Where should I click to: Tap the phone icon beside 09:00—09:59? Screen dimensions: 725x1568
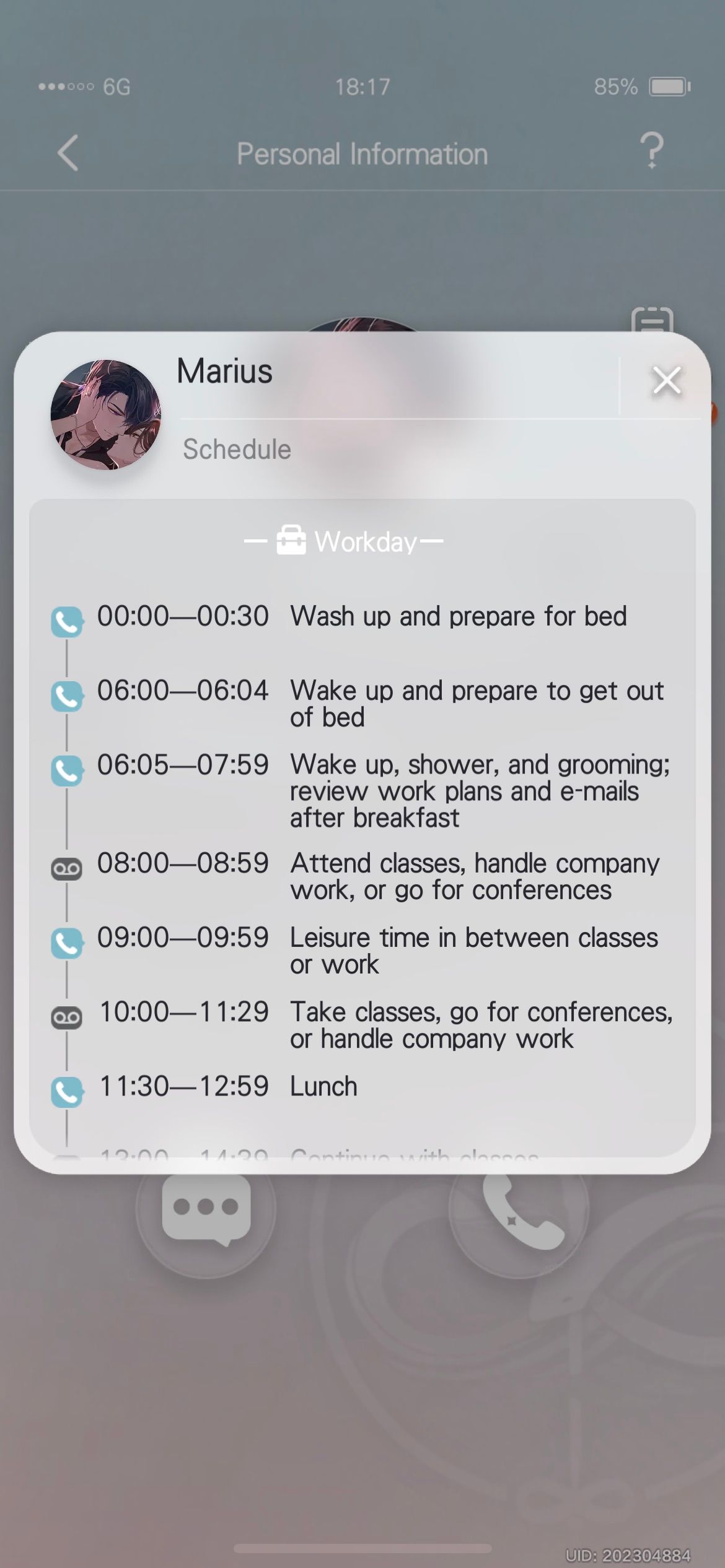click(x=67, y=943)
